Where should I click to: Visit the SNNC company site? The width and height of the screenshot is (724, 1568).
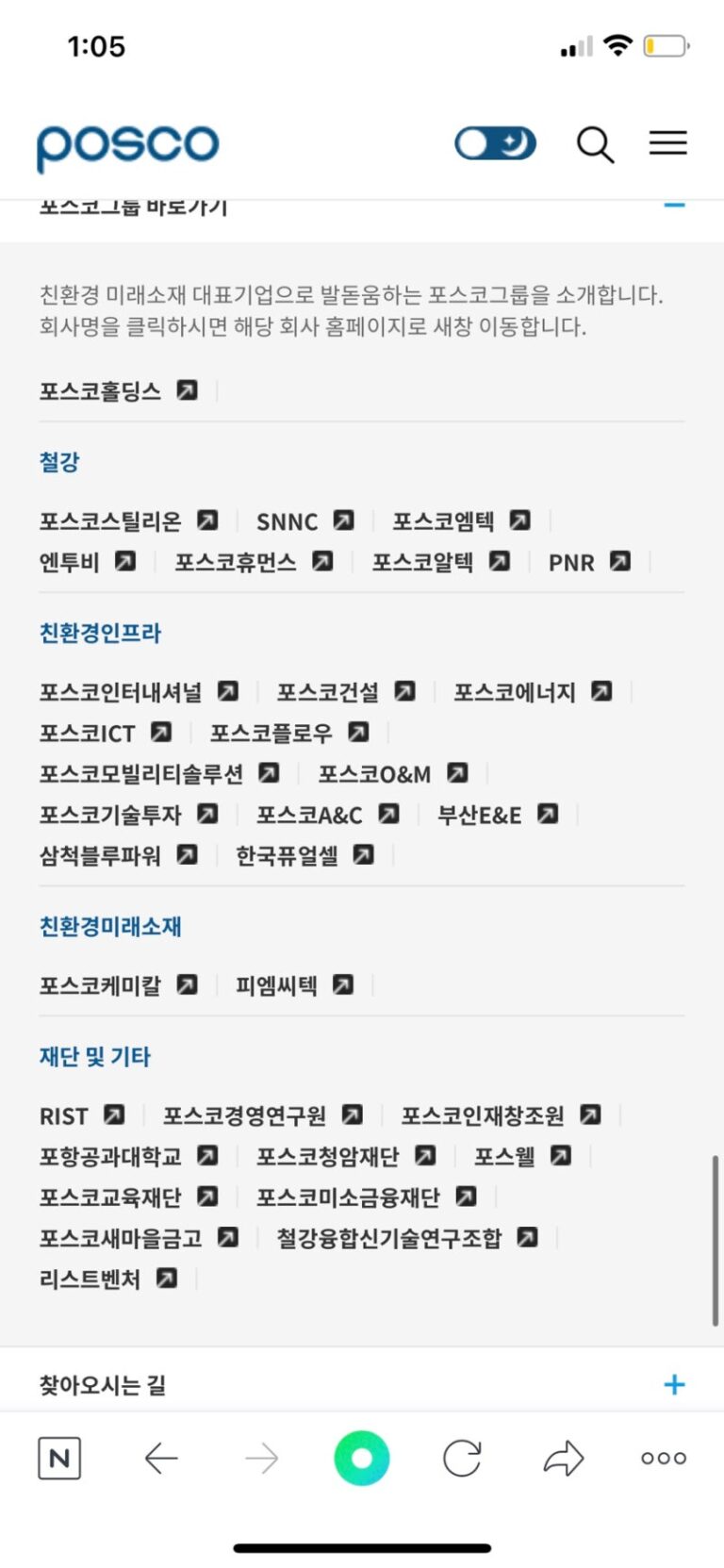[304, 520]
